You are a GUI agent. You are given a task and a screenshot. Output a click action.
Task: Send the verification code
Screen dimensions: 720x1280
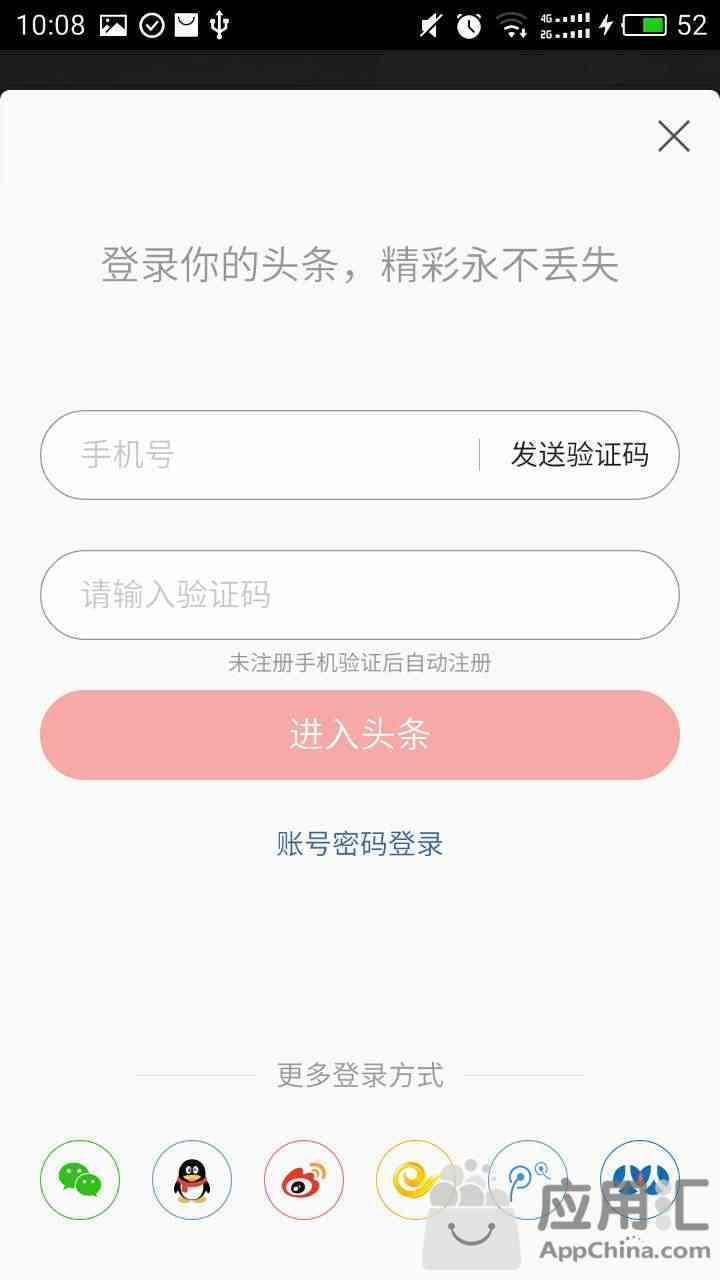click(x=580, y=455)
